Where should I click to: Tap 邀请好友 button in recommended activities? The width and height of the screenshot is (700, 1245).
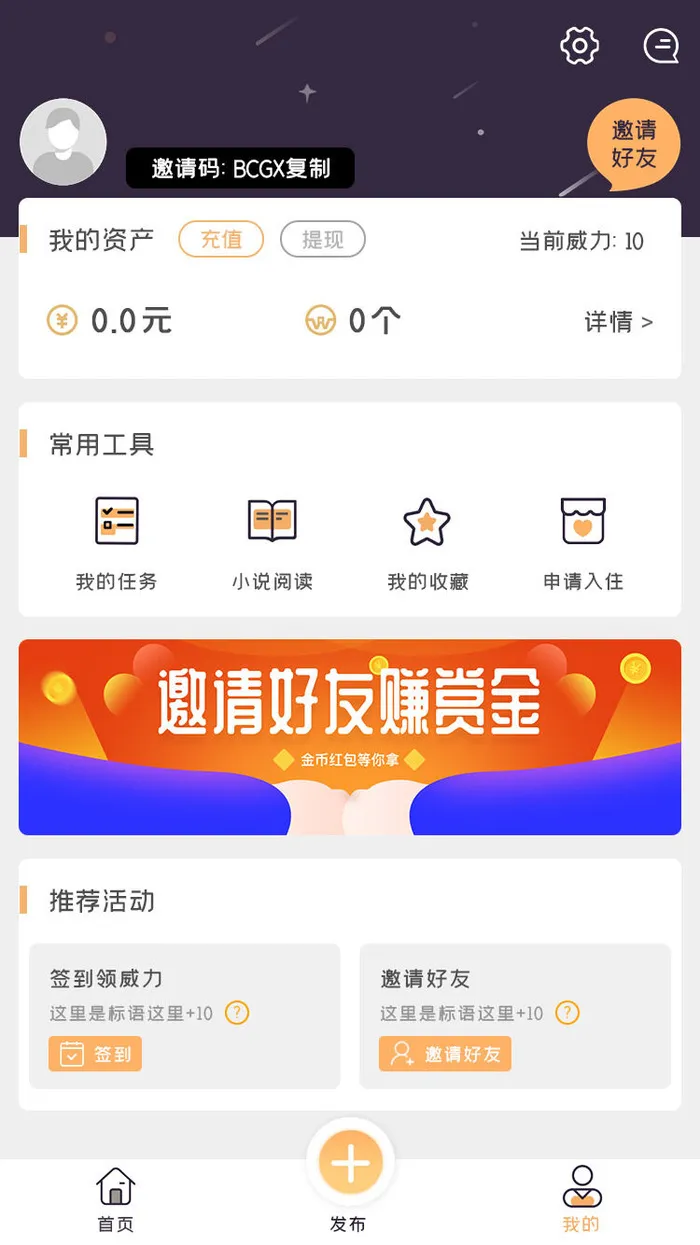[445, 1054]
